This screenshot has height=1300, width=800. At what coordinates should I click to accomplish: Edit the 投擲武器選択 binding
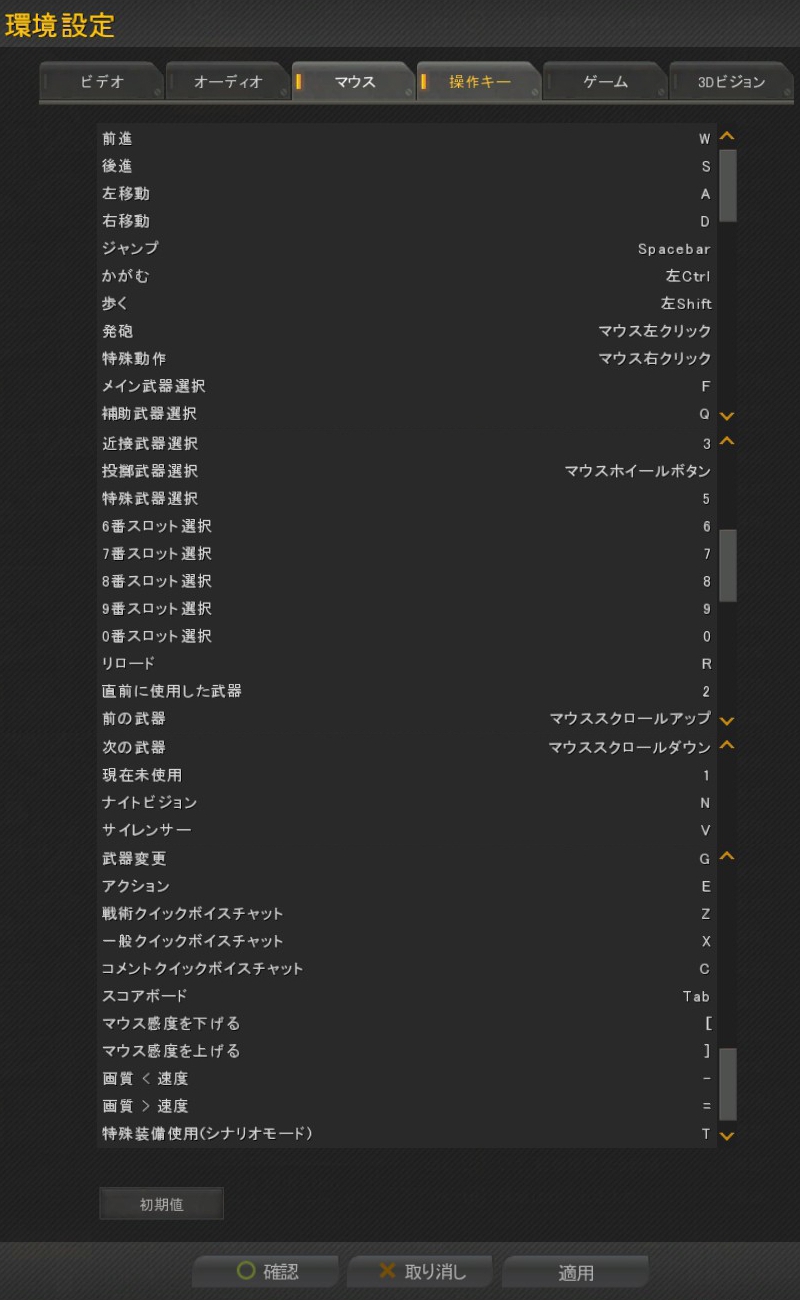(405, 471)
